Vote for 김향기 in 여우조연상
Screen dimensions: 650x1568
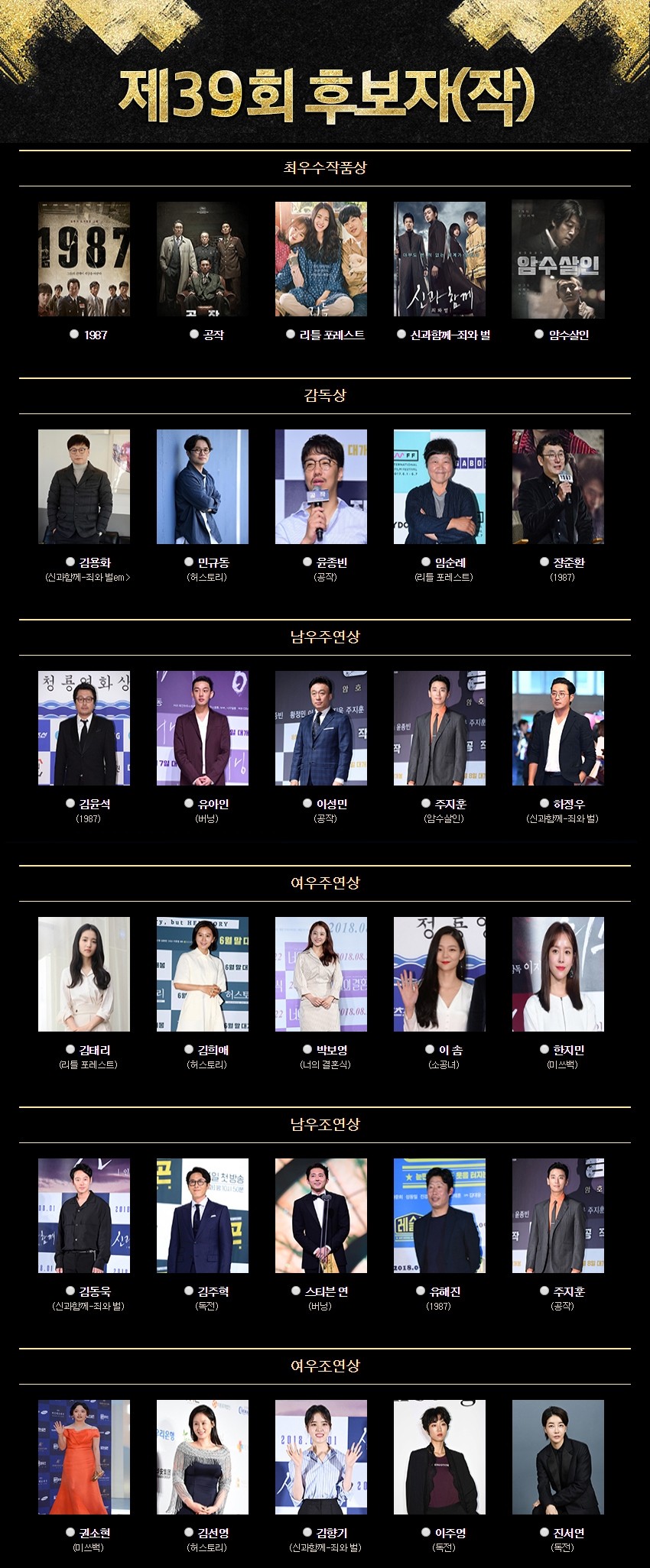307,1532
